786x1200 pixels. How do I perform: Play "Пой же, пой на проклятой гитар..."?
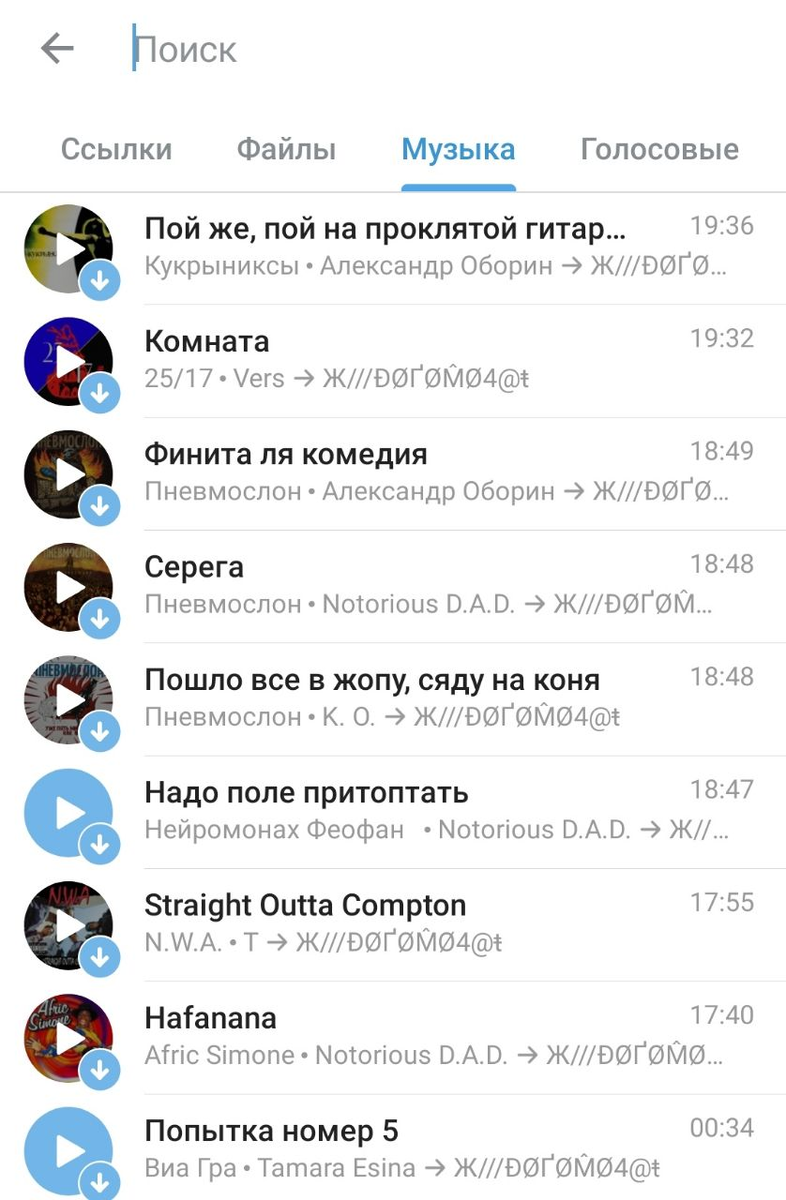pyautogui.click(x=68, y=248)
